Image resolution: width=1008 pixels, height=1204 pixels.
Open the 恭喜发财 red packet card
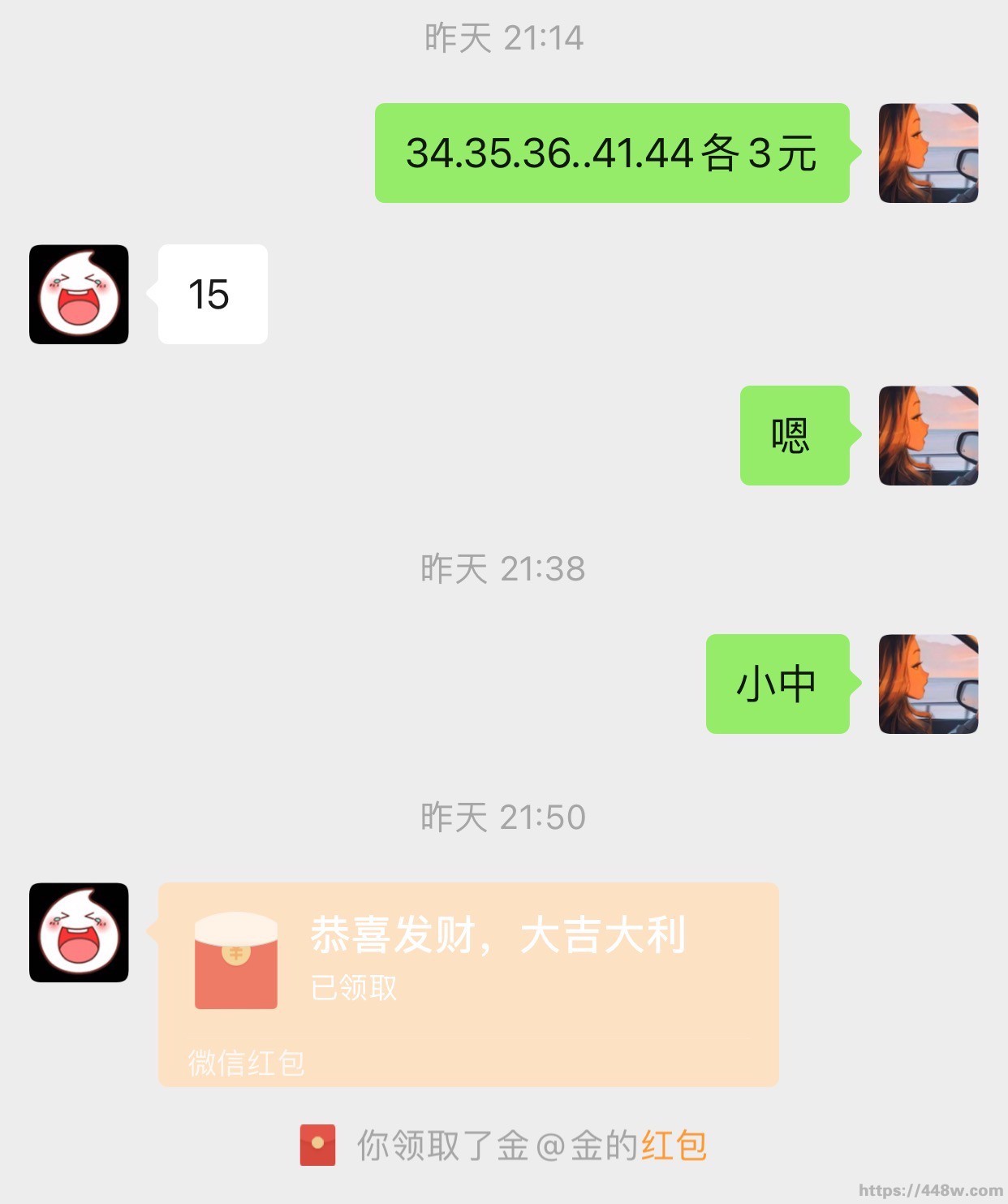coord(468,982)
